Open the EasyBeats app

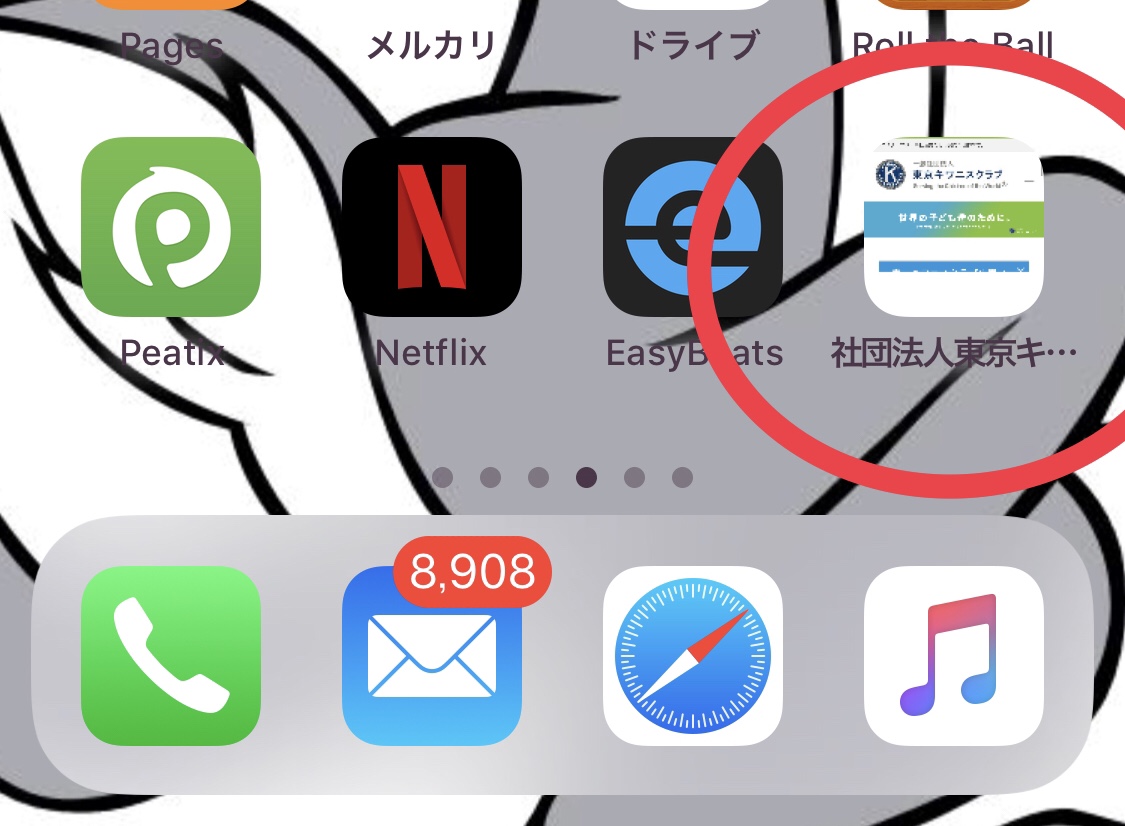[693, 227]
